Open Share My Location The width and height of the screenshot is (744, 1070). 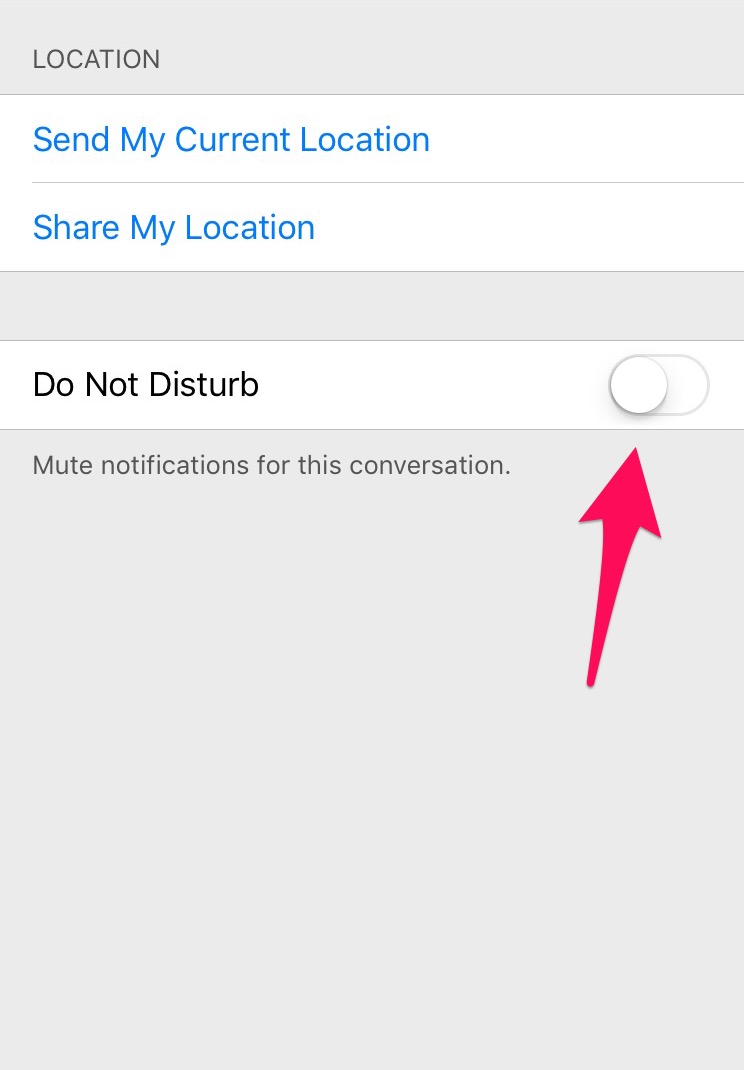click(x=174, y=227)
